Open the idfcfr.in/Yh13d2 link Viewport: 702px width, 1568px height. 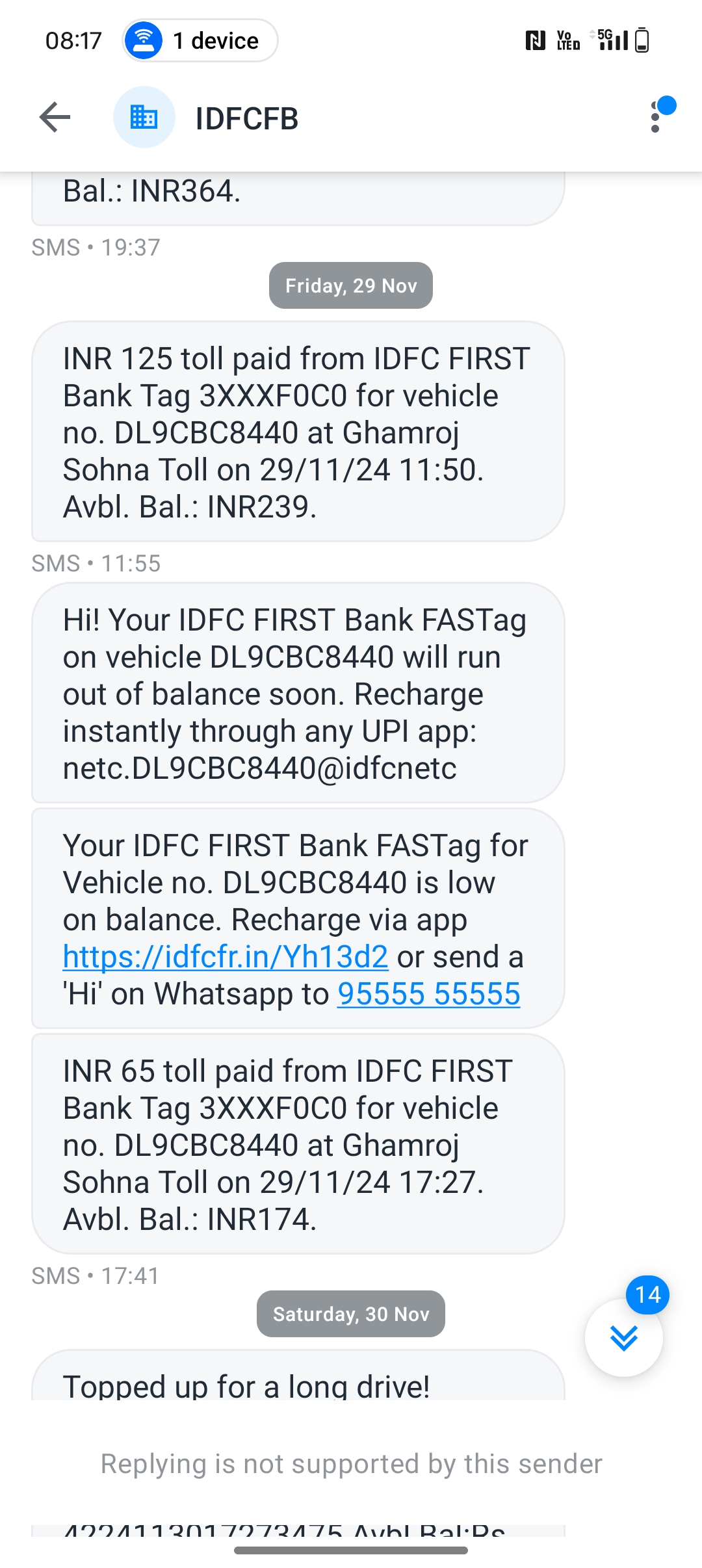click(226, 957)
